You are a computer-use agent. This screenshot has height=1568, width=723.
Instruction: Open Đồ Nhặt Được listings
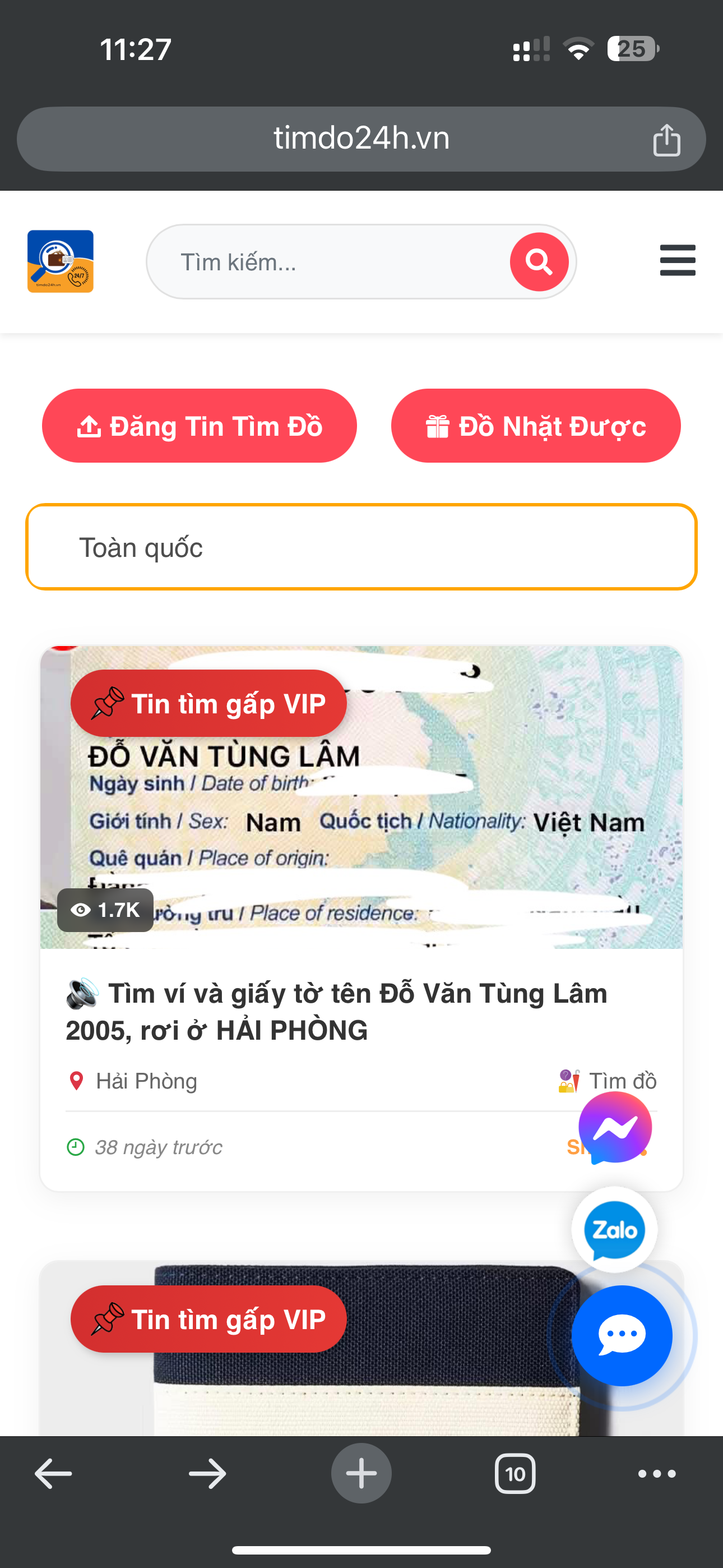pyautogui.click(x=536, y=426)
